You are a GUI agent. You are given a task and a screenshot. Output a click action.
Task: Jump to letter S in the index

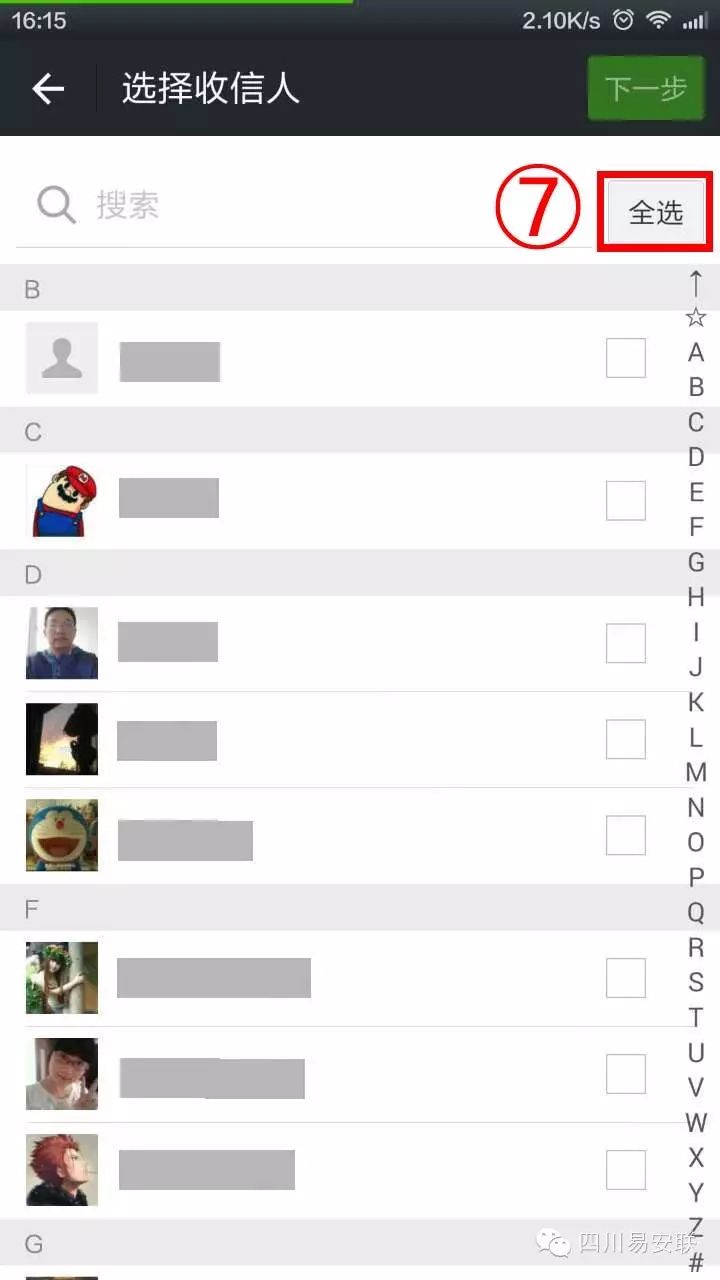click(696, 982)
